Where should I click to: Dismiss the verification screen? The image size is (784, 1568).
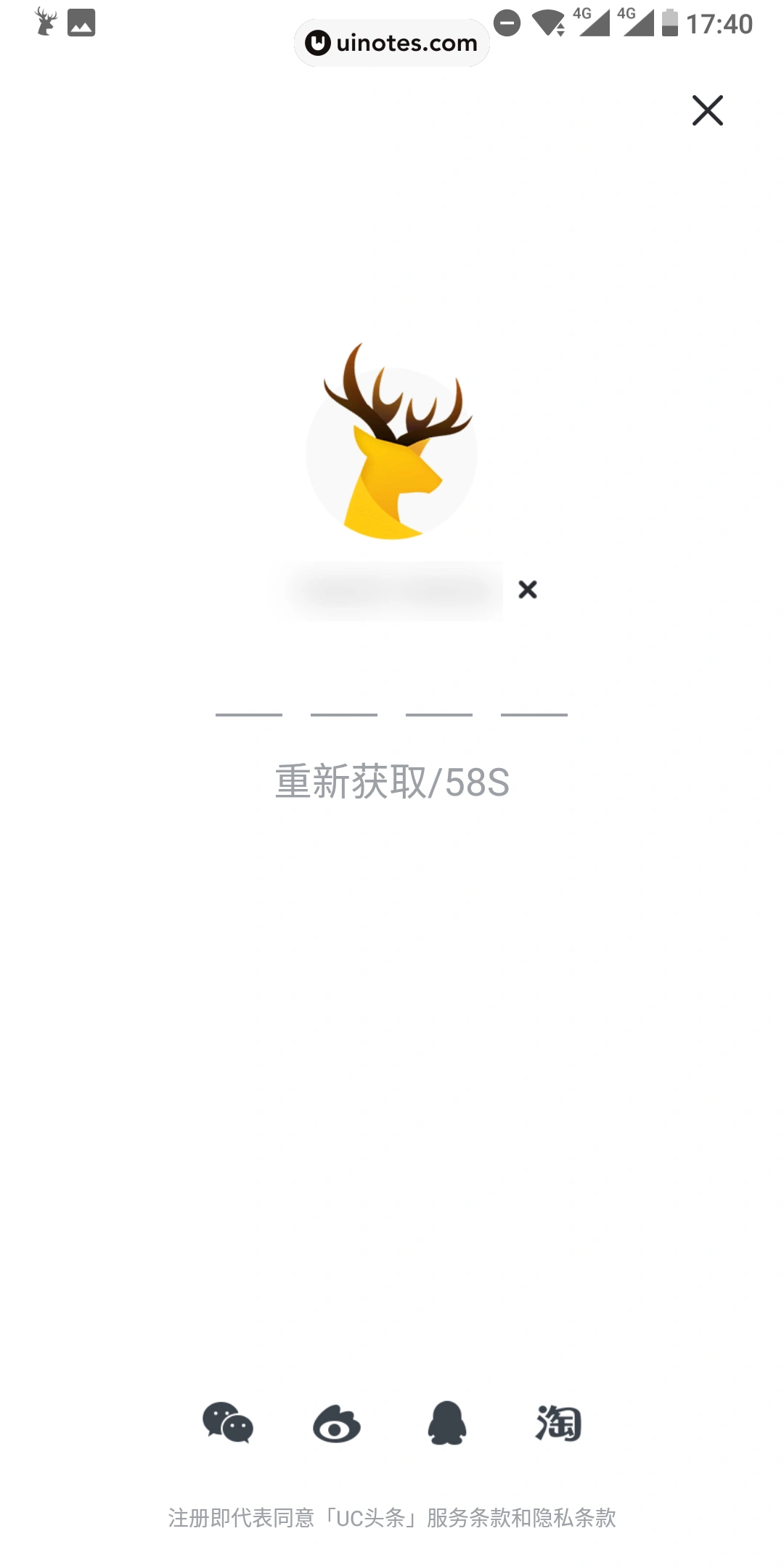coord(706,110)
